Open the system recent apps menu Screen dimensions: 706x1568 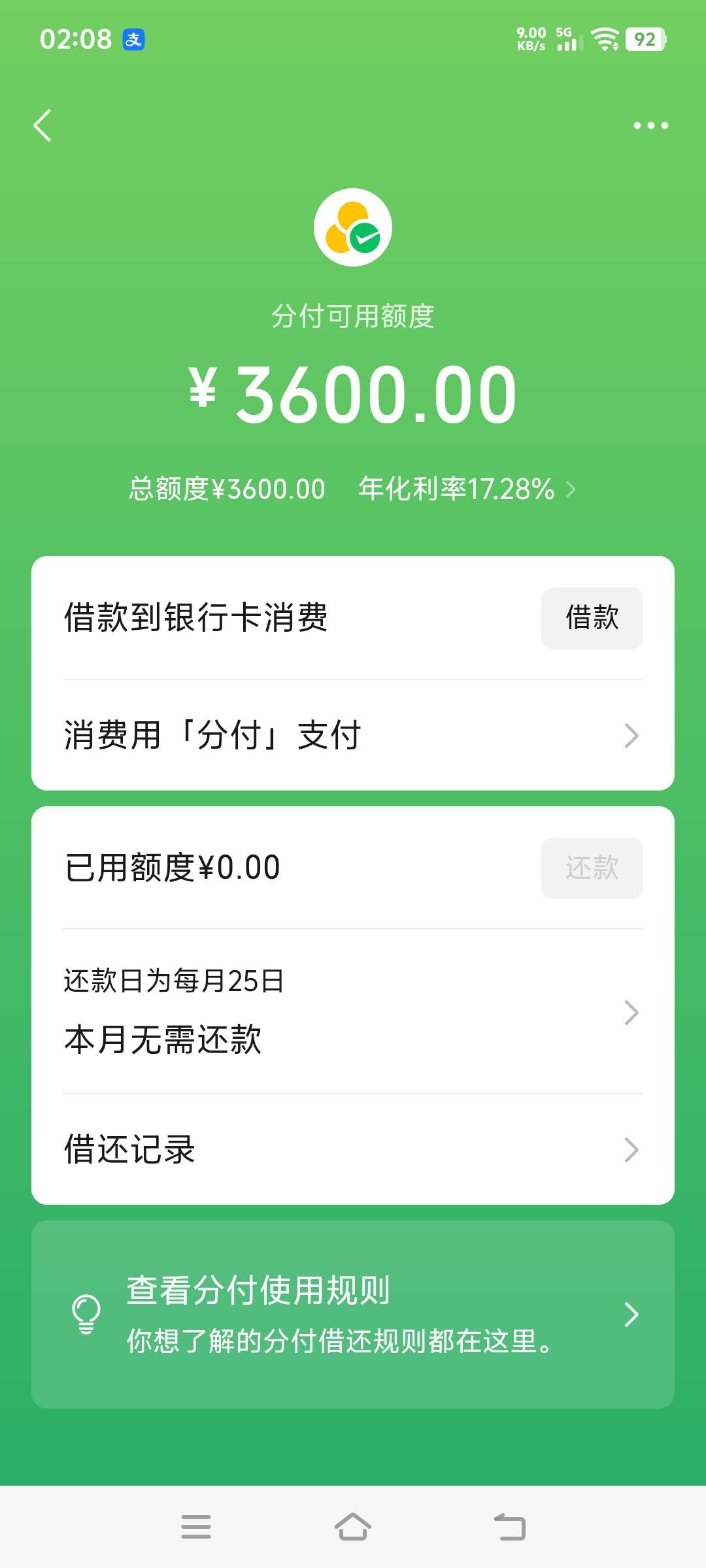click(196, 1527)
